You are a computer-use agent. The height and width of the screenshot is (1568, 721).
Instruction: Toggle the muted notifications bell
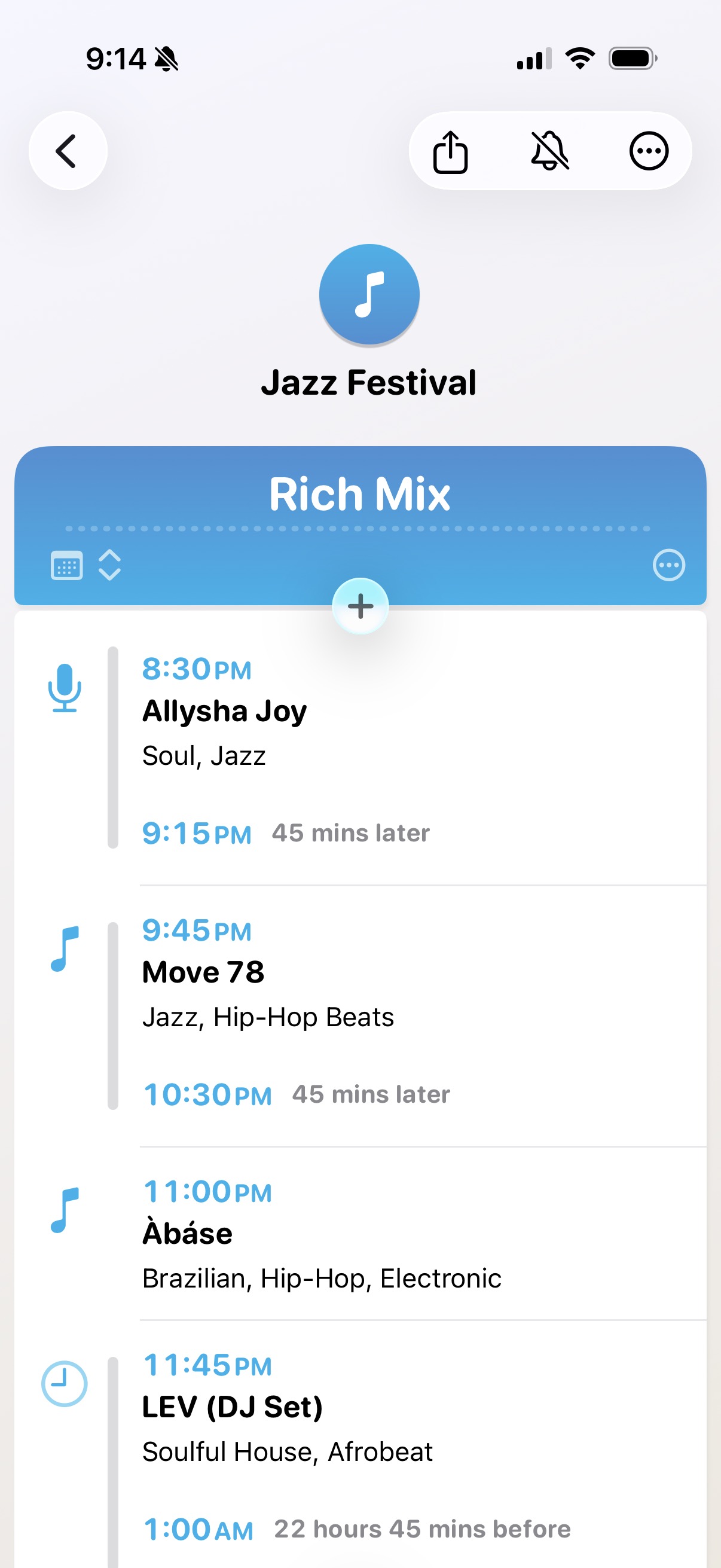click(549, 151)
